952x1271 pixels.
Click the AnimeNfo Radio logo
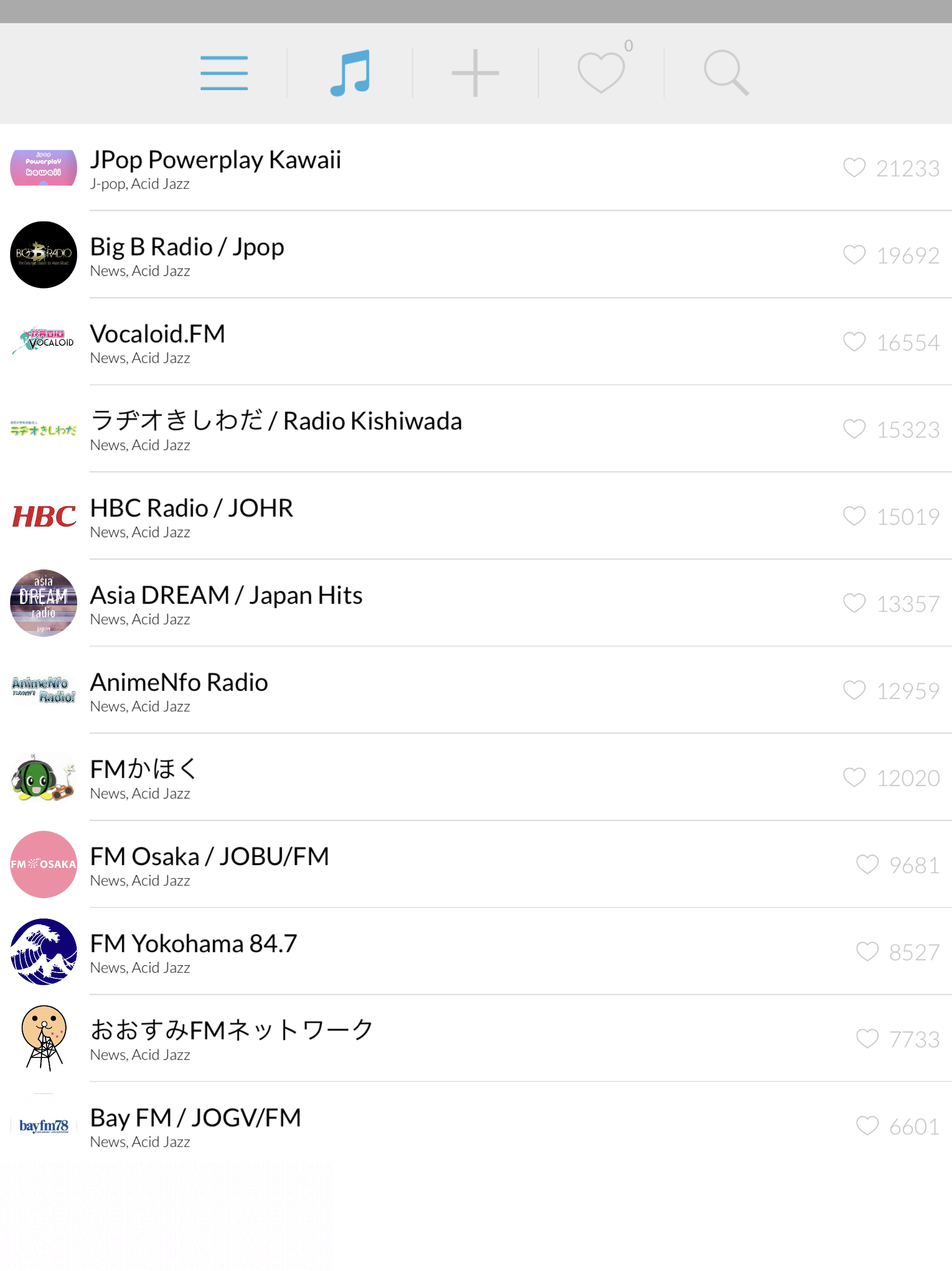tap(43, 690)
